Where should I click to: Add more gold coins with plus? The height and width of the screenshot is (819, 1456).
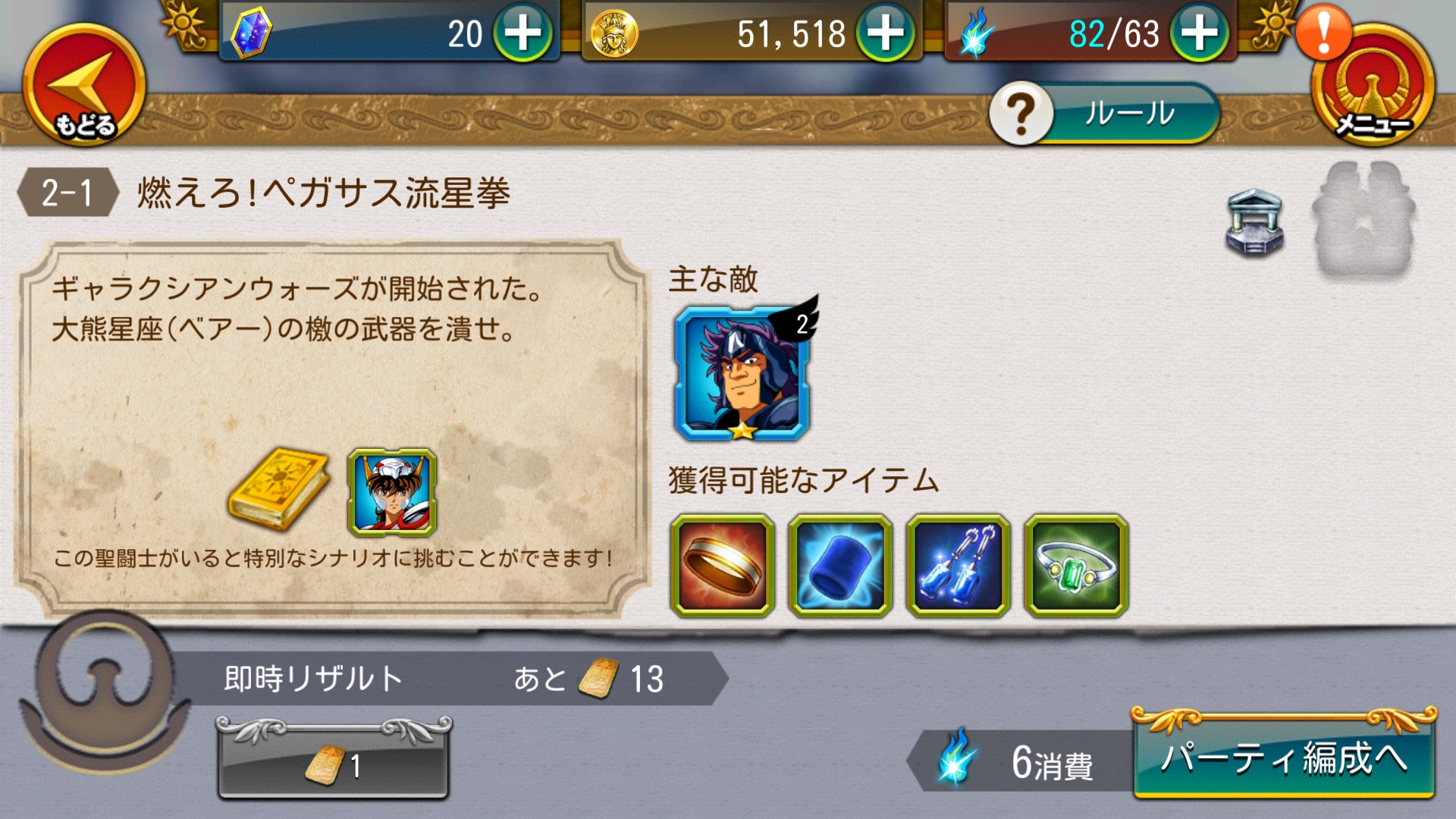pyautogui.click(x=885, y=33)
